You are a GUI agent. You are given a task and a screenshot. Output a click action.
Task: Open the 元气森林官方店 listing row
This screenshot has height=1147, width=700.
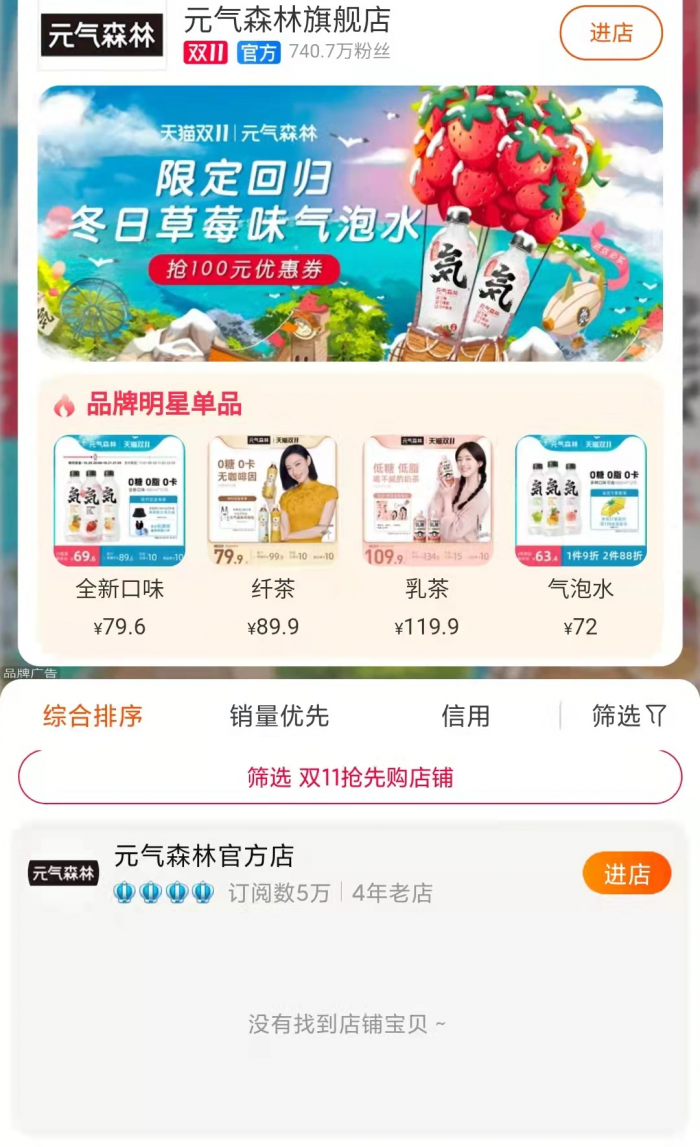300,872
